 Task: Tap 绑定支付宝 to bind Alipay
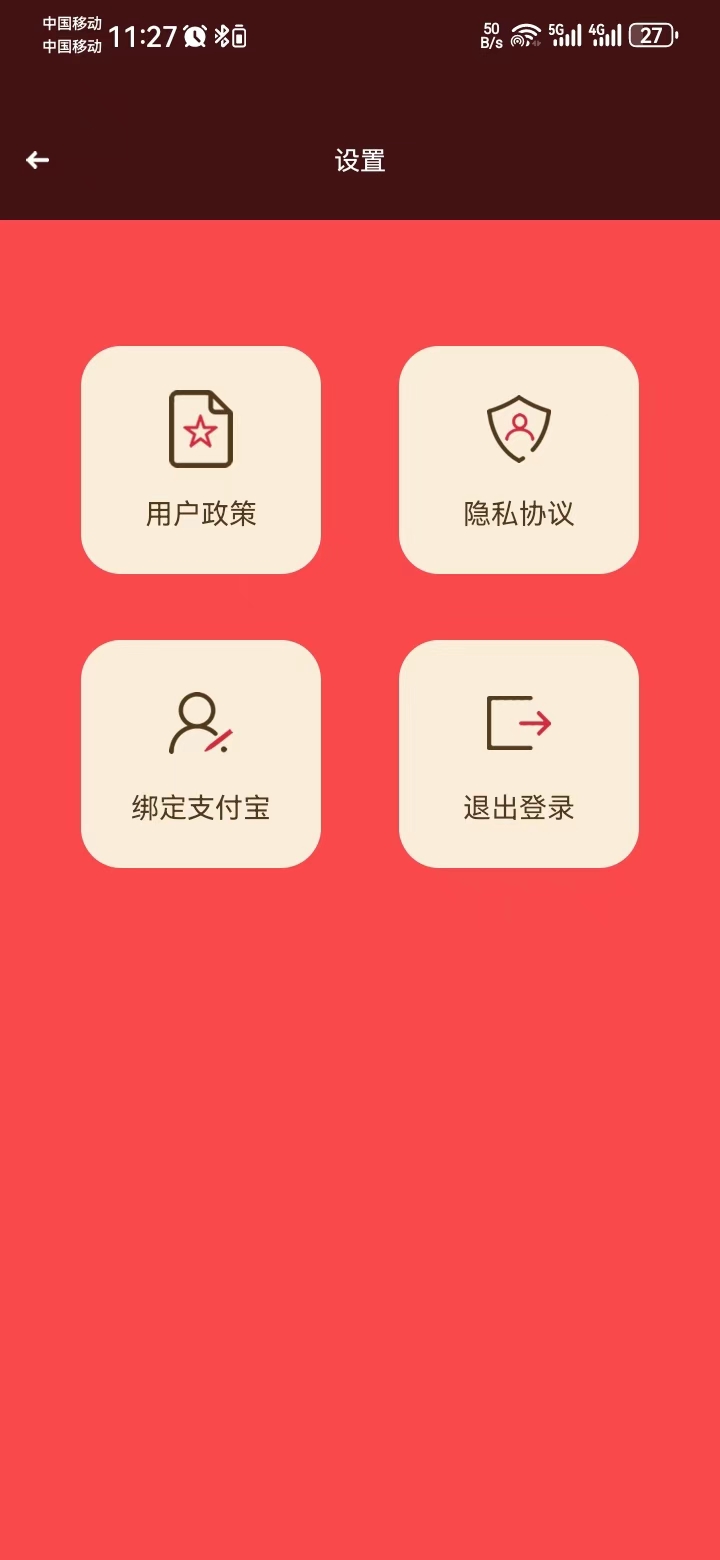200,753
